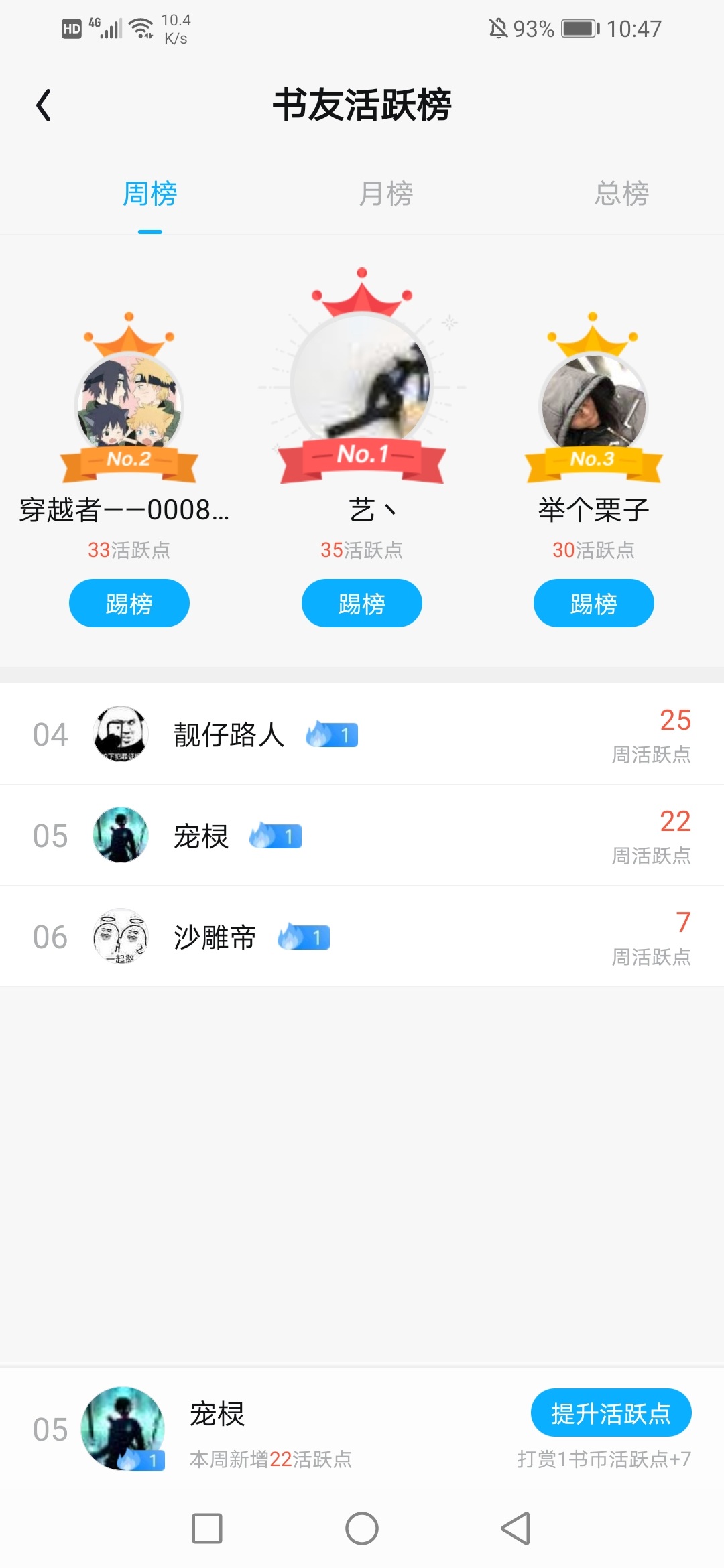Tap 踢榜 under No.1 user 艺丶
The image size is (724, 1568).
pyautogui.click(x=362, y=603)
